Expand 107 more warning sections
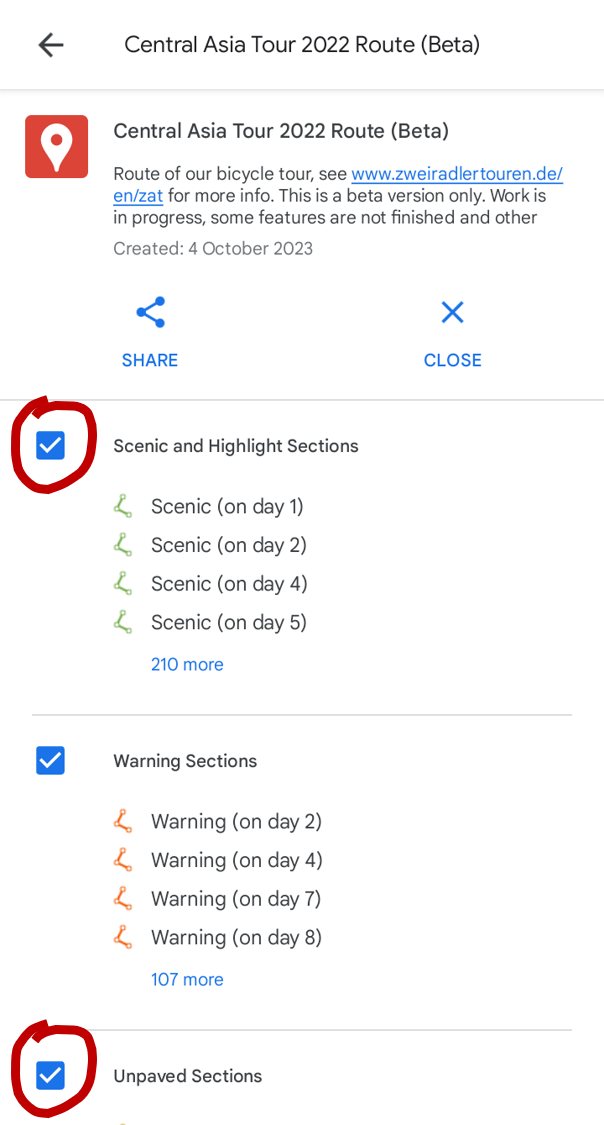Viewport: 604px width, 1125px height. click(x=187, y=979)
